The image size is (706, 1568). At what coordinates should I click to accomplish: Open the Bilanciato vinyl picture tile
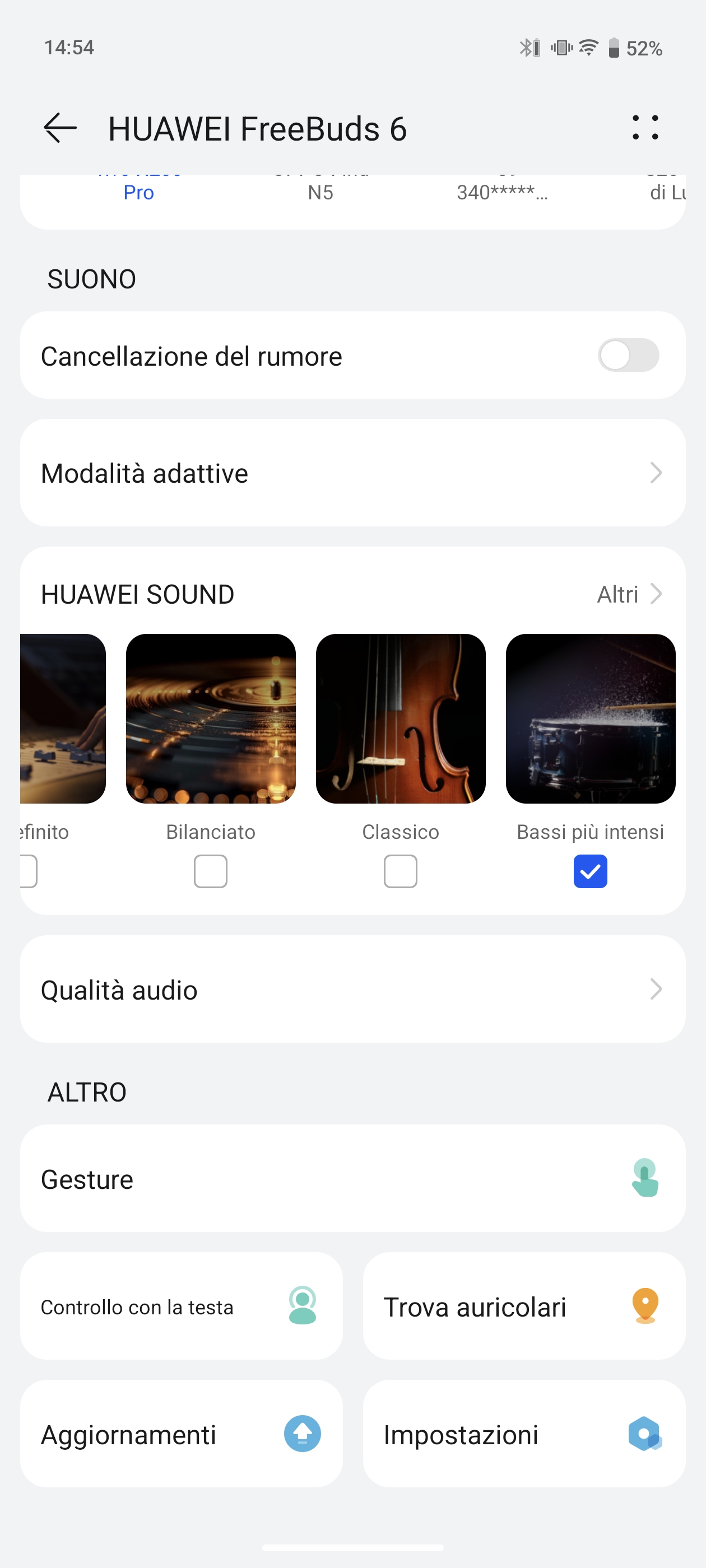coord(211,718)
